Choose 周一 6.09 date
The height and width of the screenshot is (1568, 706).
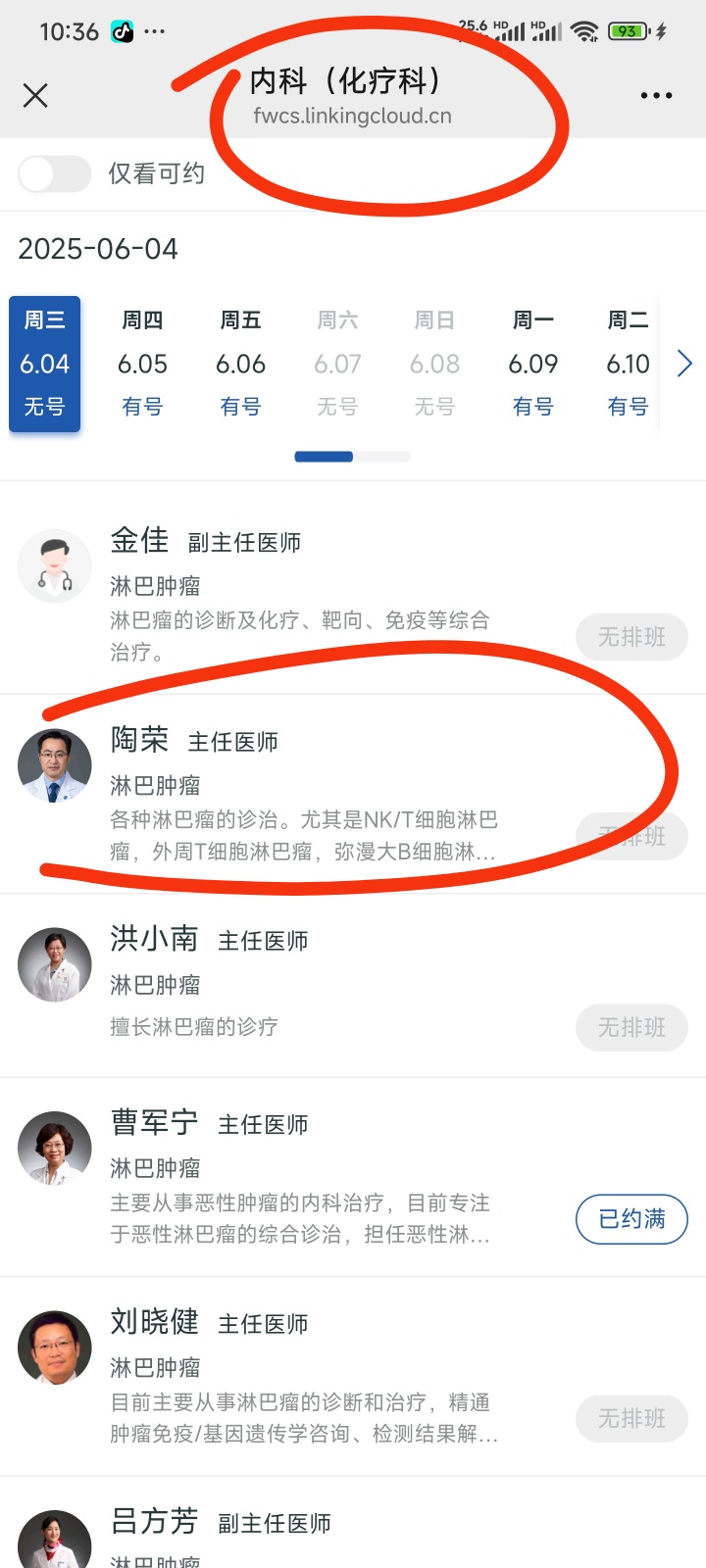tap(532, 364)
